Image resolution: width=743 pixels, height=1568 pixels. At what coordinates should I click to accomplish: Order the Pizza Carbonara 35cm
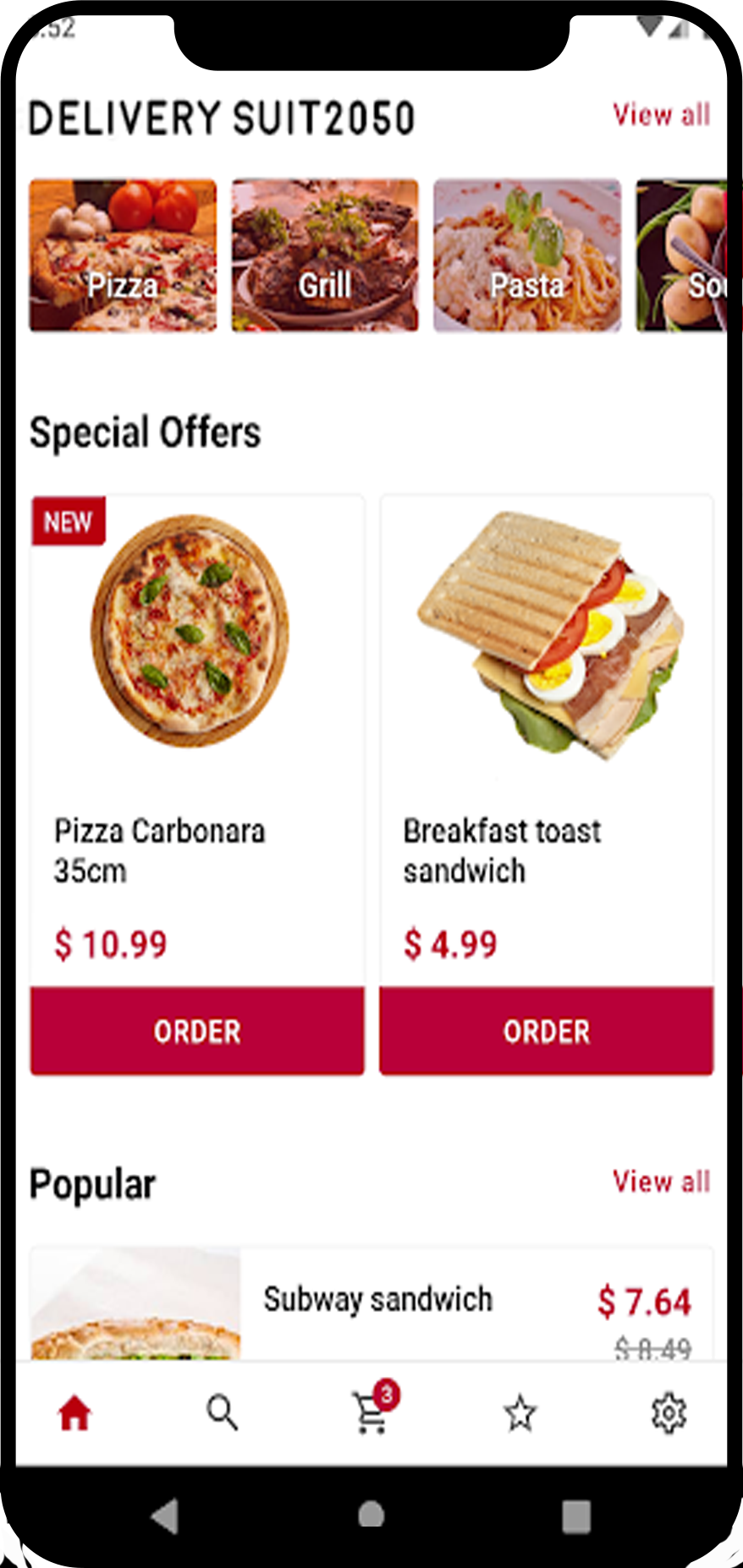tap(197, 1031)
